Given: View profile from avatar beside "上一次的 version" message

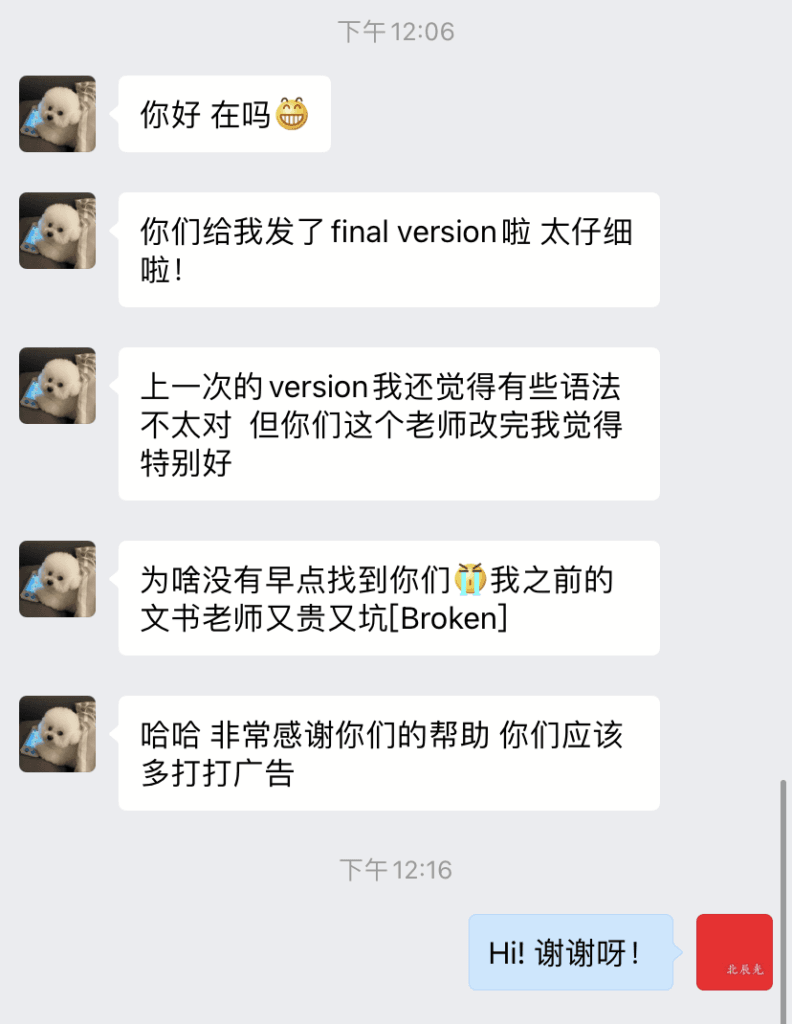Looking at the screenshot, I should [57, 386].
